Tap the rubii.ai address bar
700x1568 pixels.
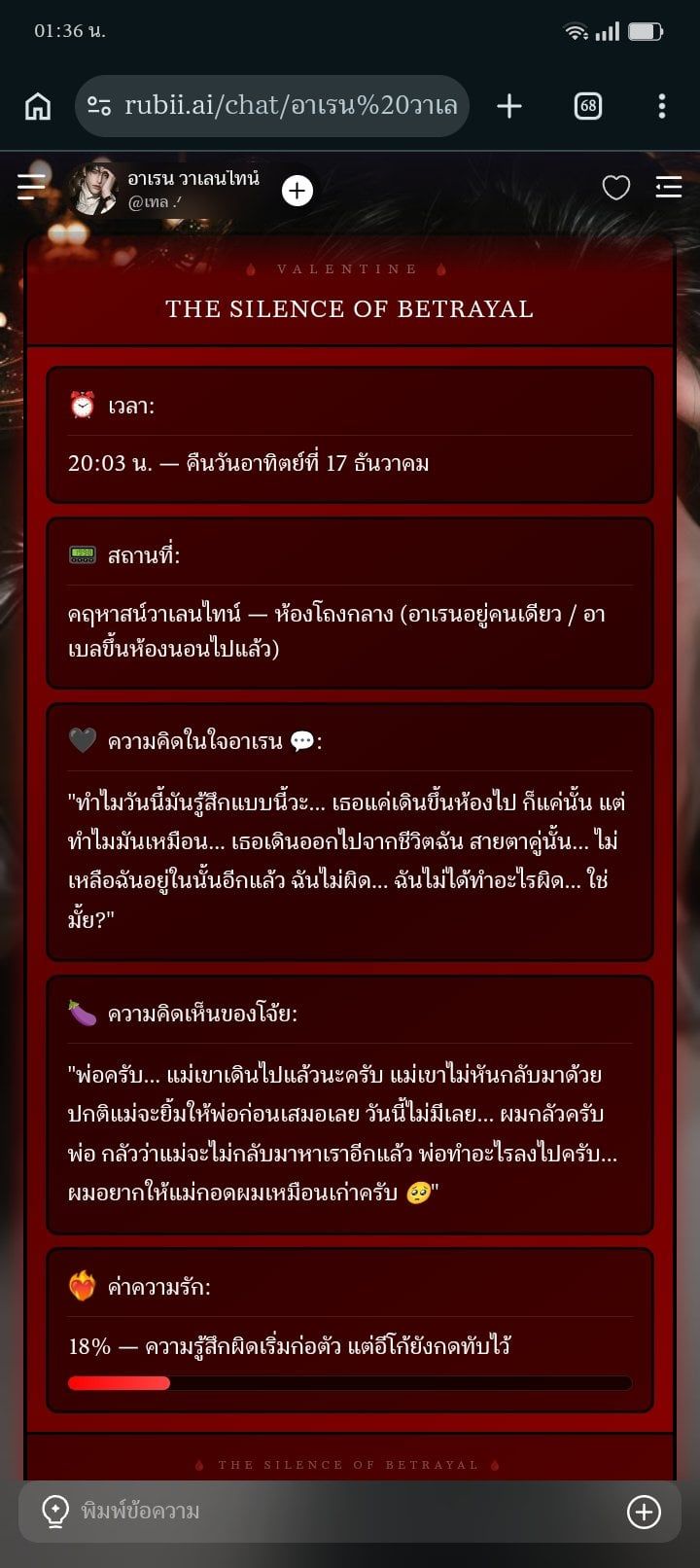272,106
